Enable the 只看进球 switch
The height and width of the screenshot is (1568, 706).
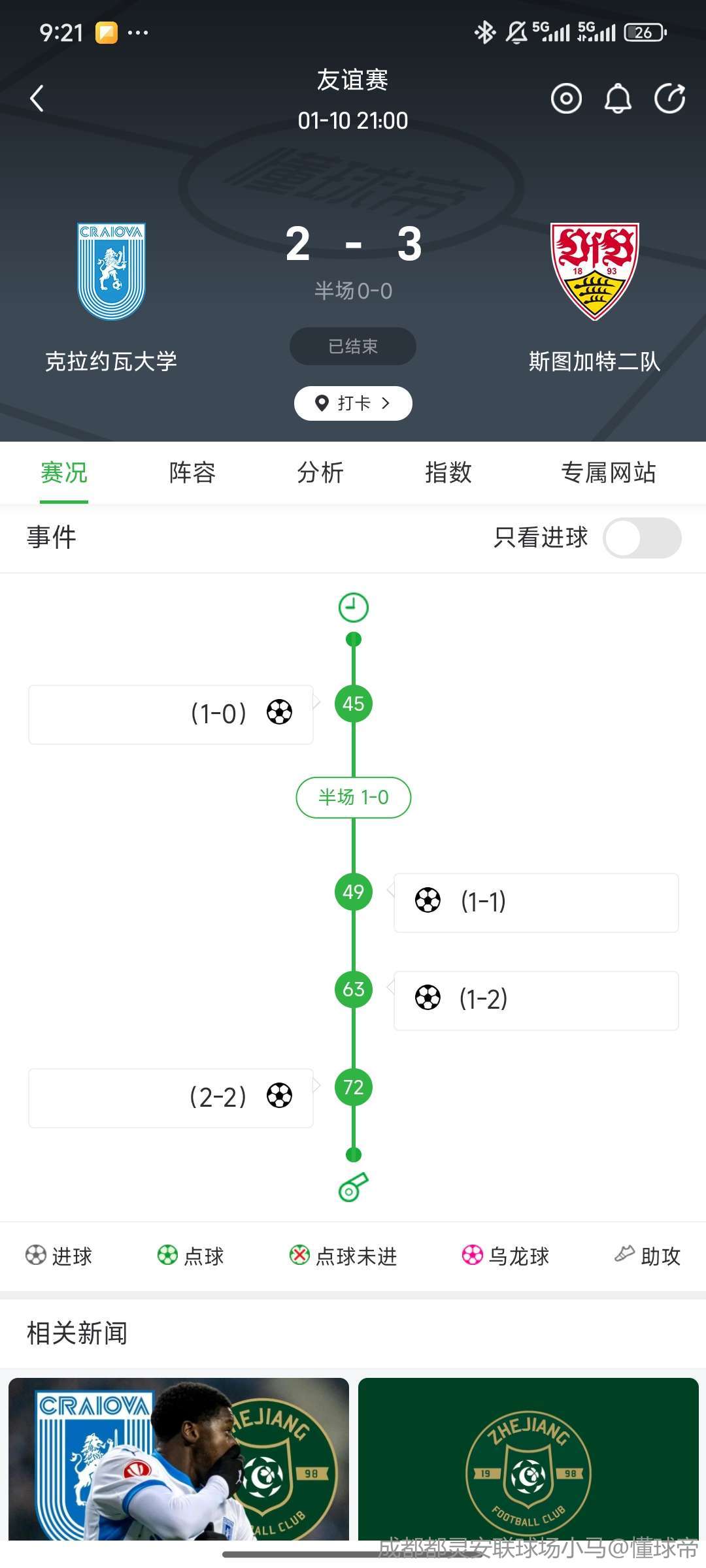pos(641,538)
